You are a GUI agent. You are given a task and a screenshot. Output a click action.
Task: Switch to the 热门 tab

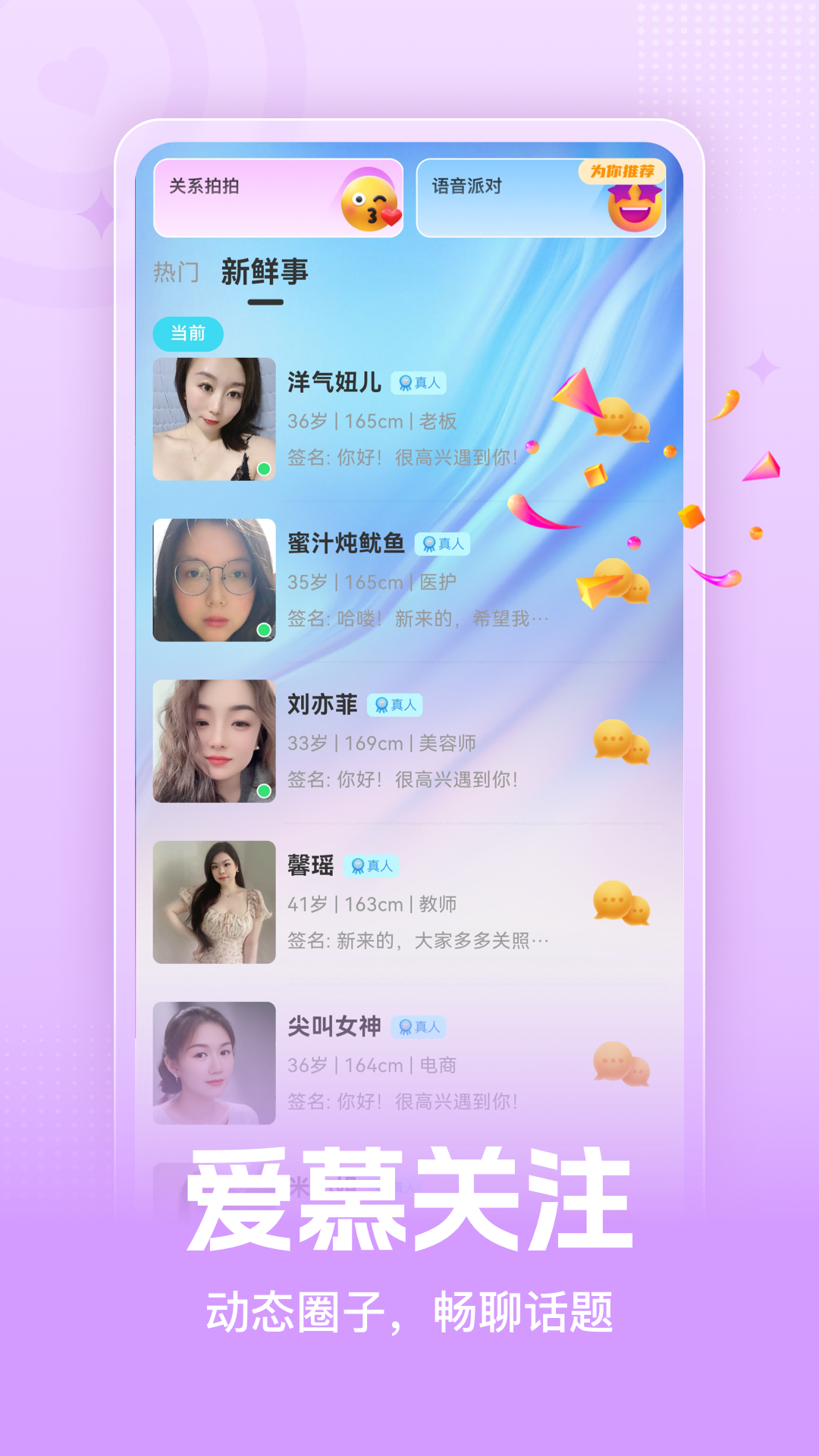tap(175, 271)
